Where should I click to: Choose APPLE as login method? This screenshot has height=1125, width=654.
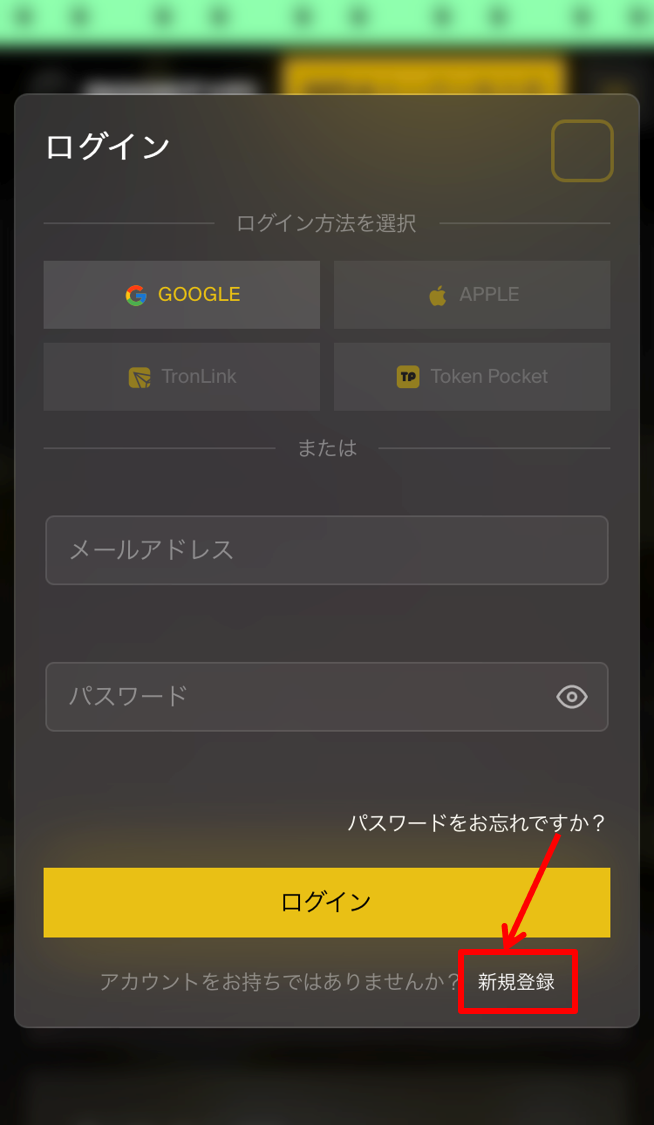[472, 295]
